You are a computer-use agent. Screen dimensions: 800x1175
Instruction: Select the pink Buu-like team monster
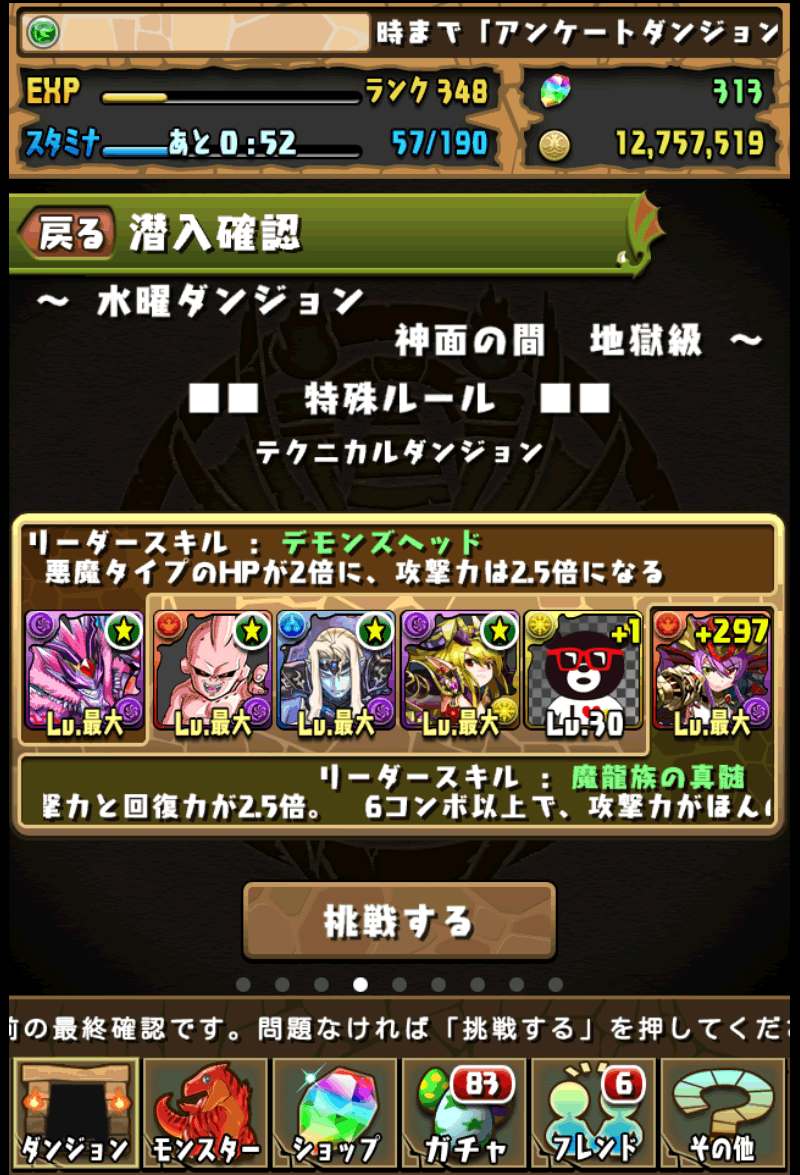[212, 673]
